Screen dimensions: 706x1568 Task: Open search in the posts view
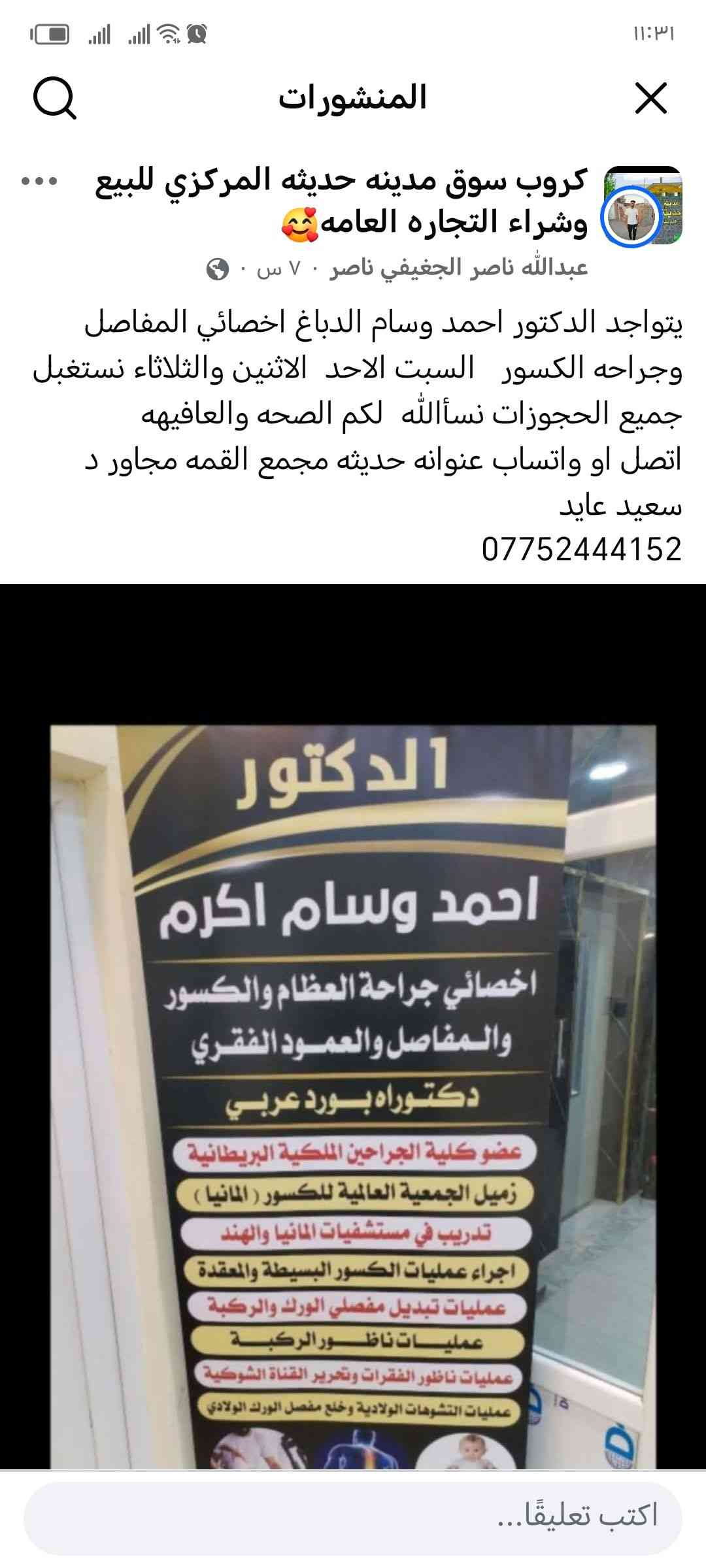(x=55, y=99)
